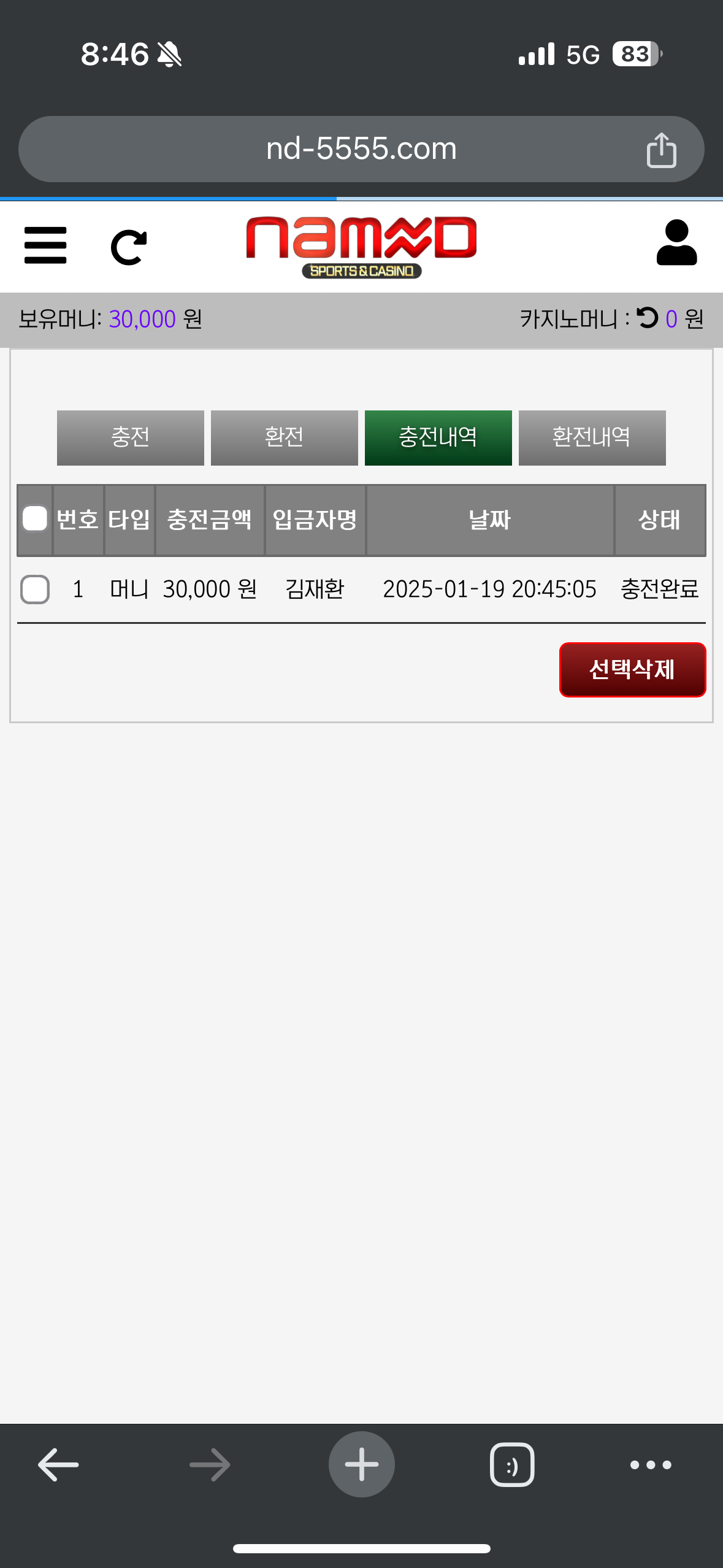
Task: Switch to the 충전 tab
Action: pyautogui.click(x=131, y=437)
